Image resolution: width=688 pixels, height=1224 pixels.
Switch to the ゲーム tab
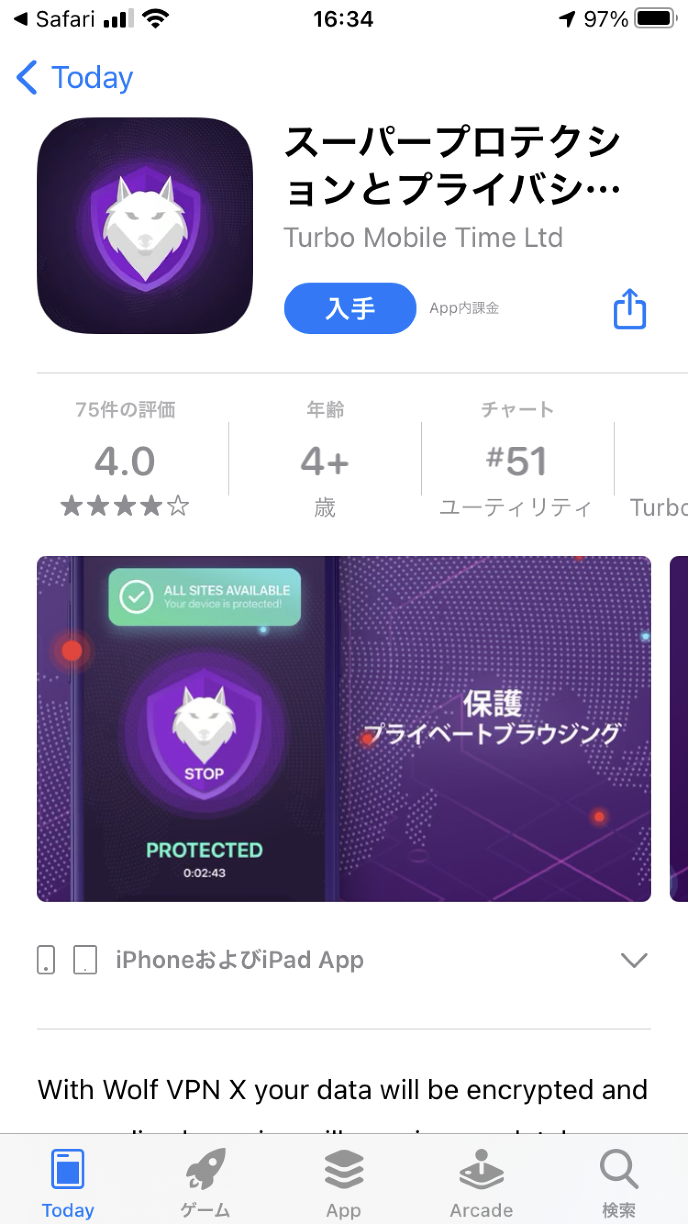pos(205,1182)
